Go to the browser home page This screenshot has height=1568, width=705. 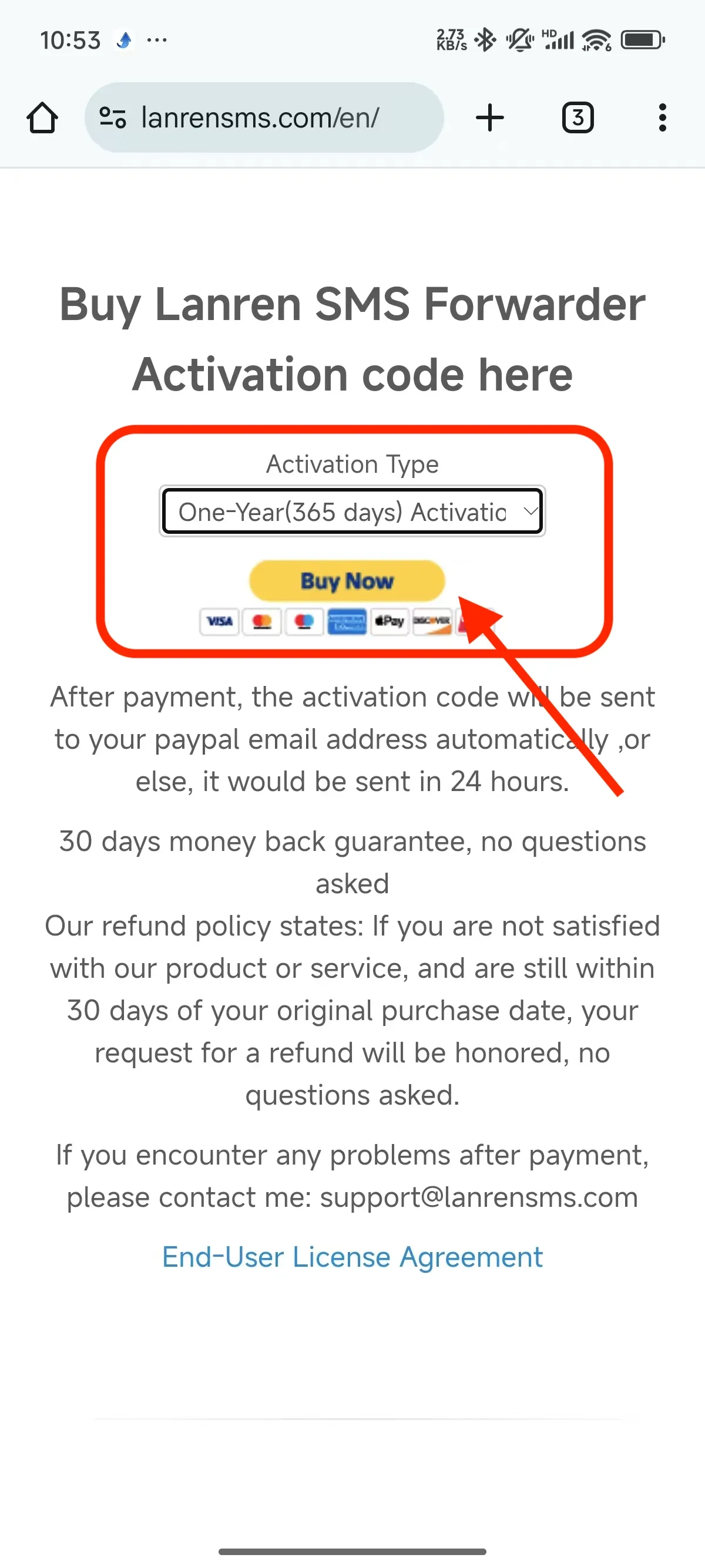pos(42,117)
